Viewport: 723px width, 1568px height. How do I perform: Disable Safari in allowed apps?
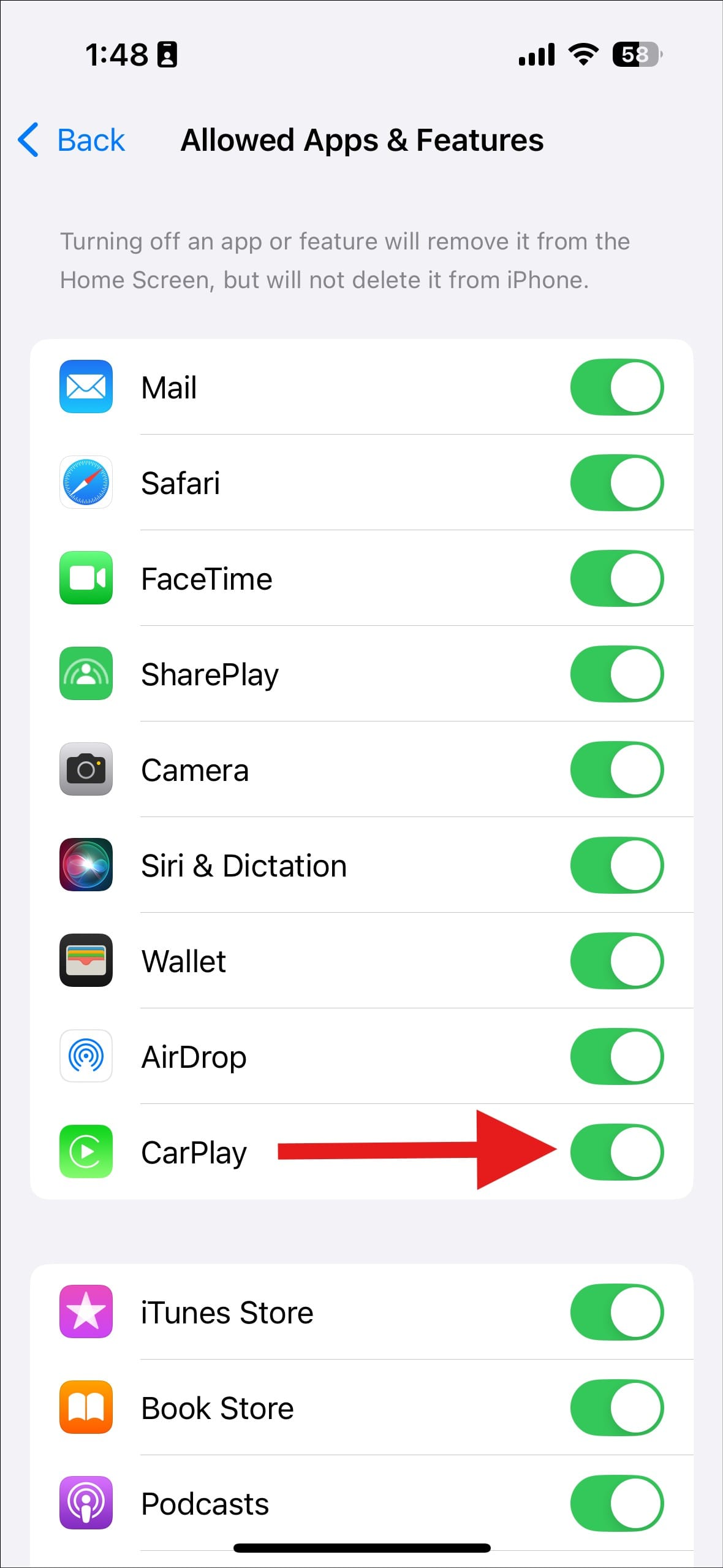tap(616, 483)
